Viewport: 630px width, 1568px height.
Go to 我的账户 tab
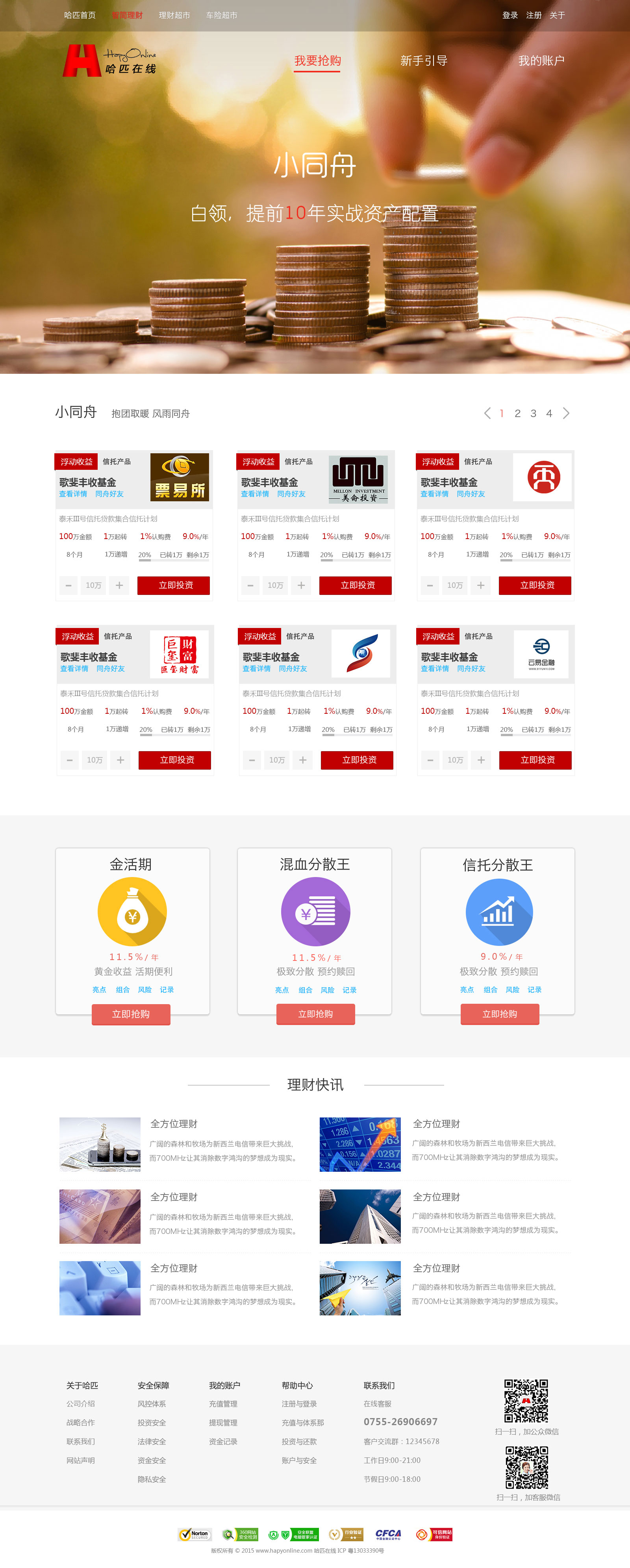541,61
